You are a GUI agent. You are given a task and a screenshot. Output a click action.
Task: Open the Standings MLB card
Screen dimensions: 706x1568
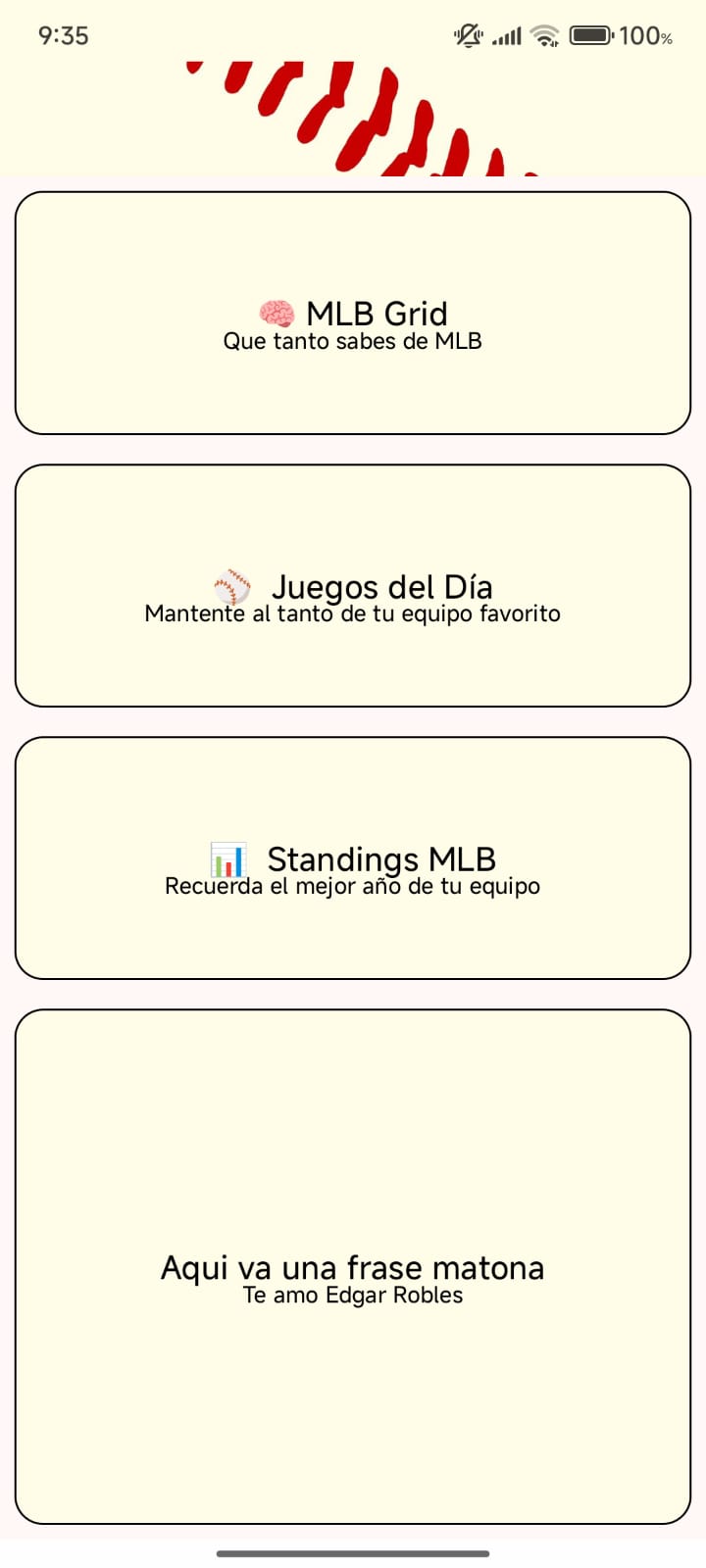353,858
